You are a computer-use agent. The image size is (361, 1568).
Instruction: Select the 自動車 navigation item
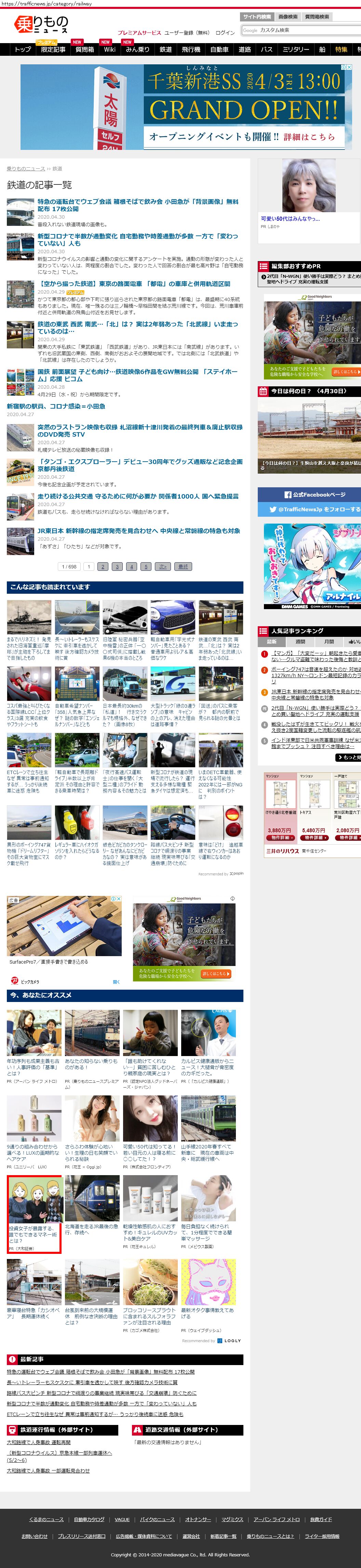click(219, 49)
